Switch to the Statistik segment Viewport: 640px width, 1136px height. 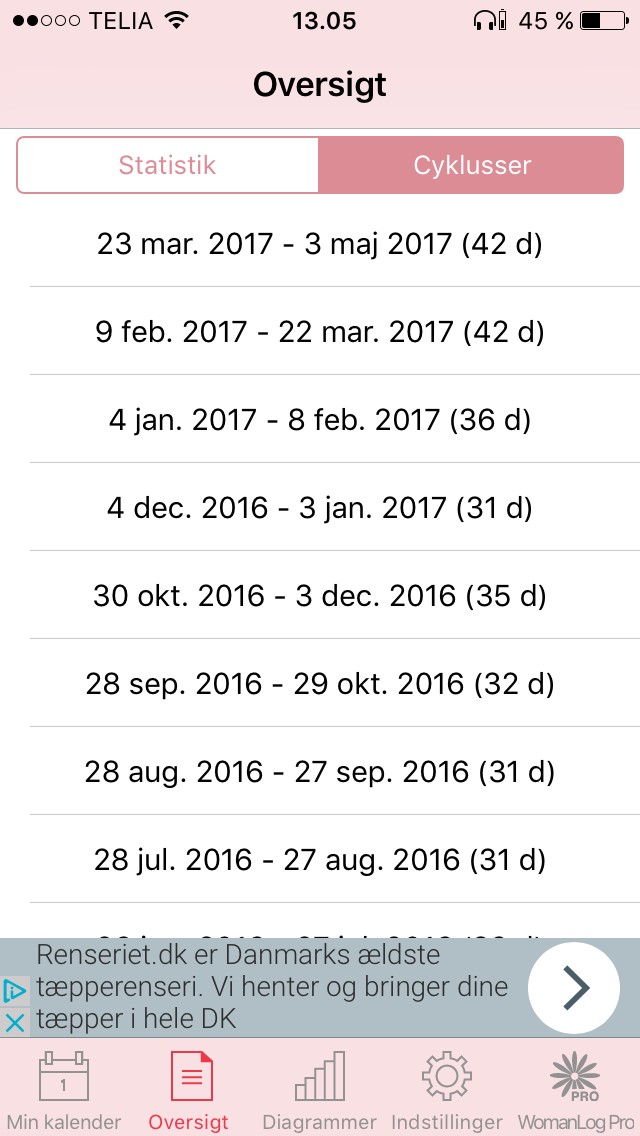tap(167, 165)
